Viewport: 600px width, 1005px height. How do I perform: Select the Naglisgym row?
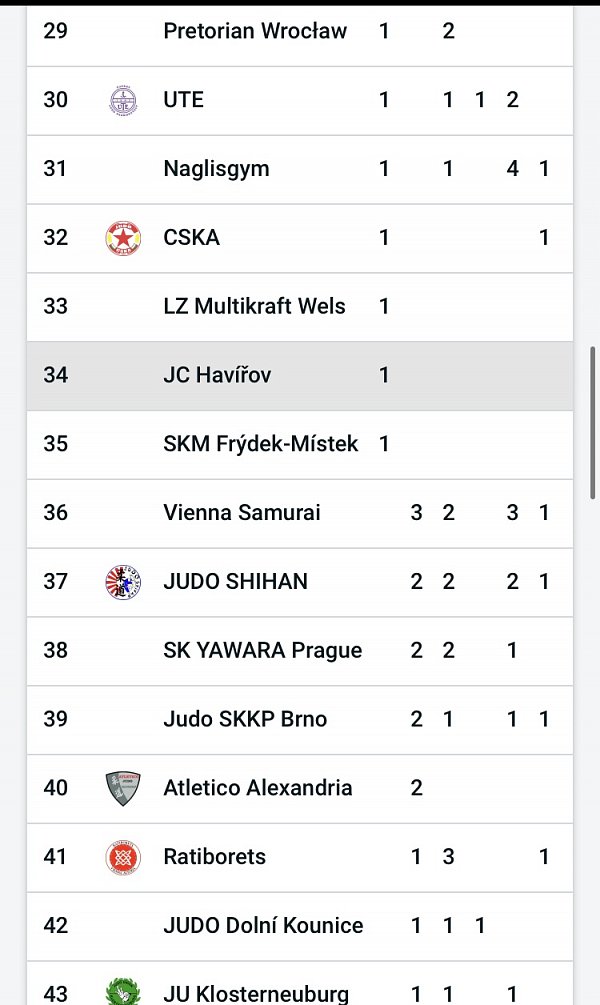click(299, 169)
